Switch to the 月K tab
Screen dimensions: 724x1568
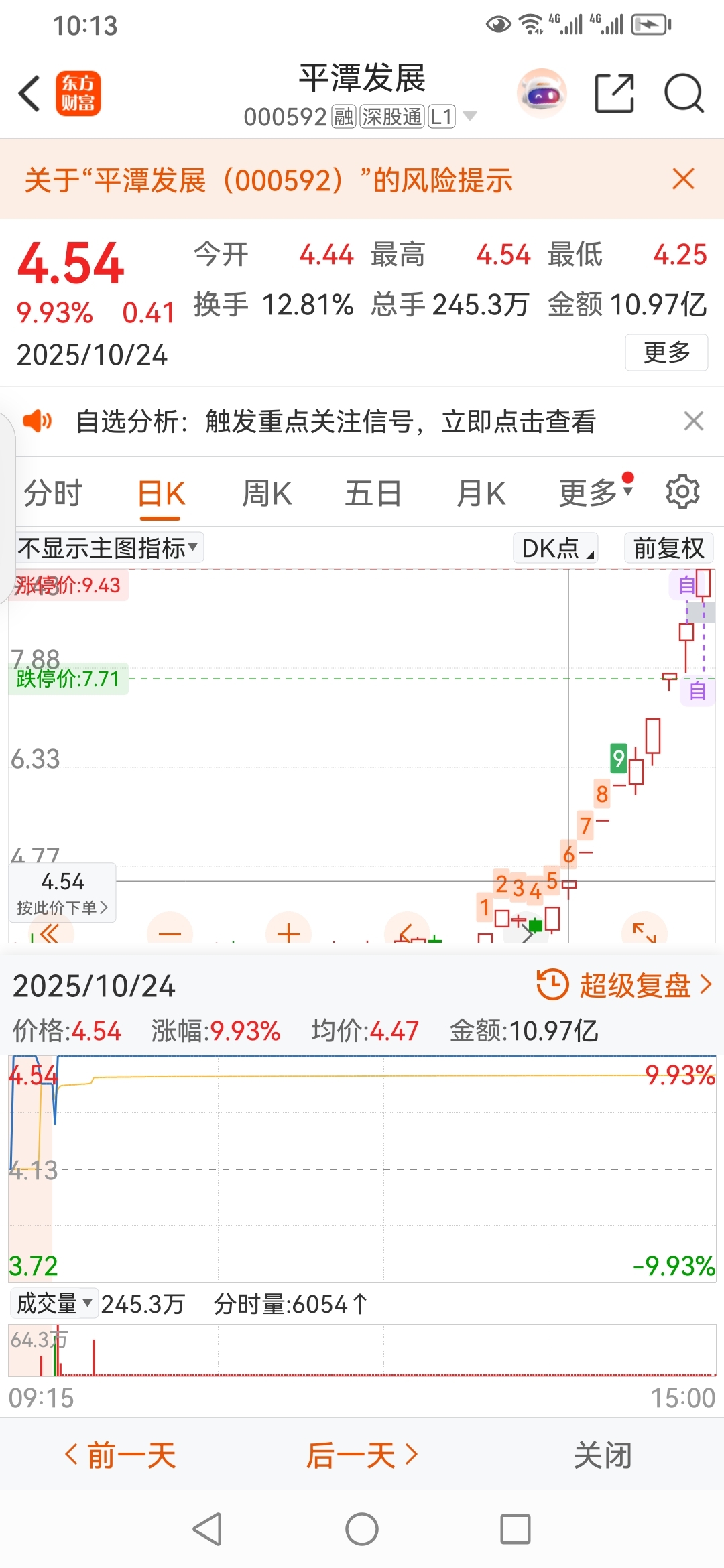pos(481,494)
